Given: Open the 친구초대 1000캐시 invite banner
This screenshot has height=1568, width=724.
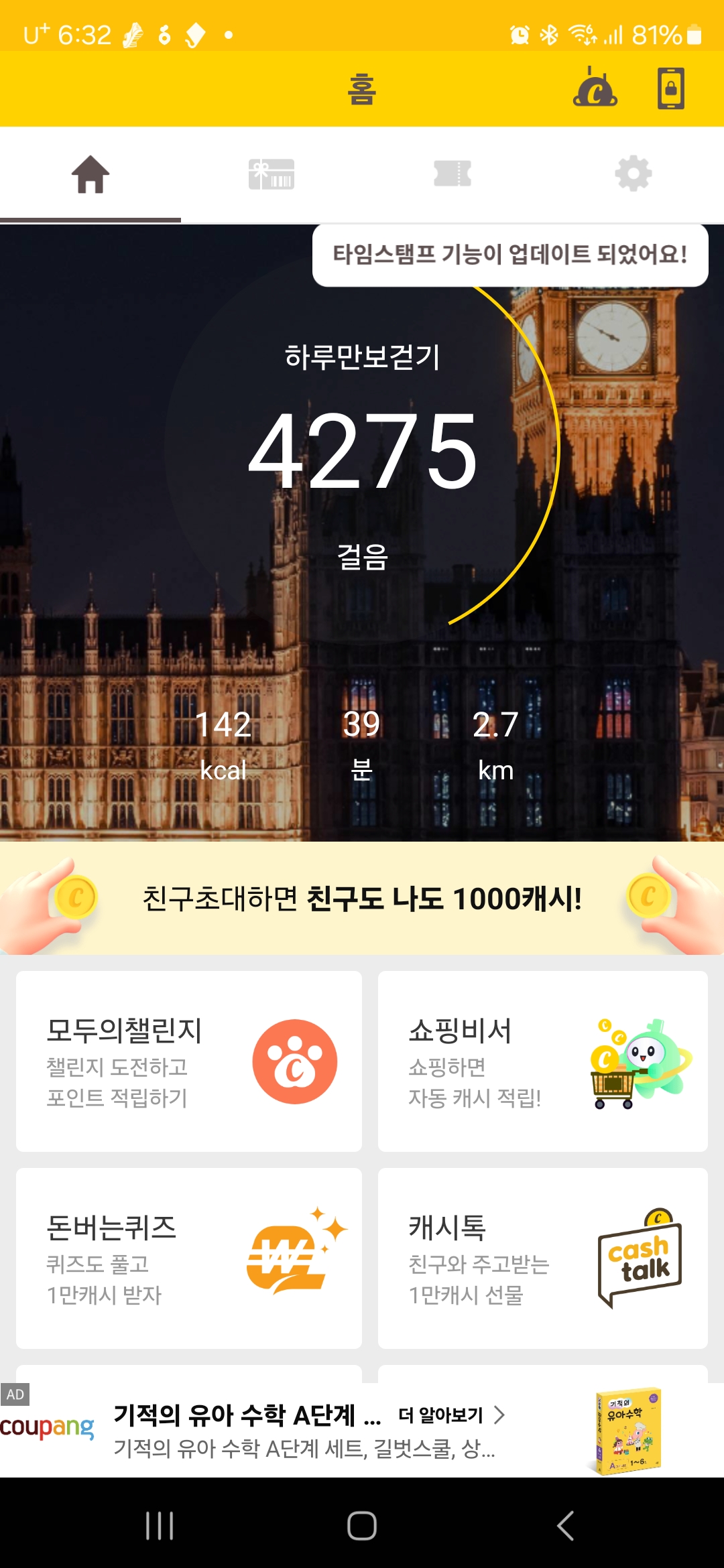Looking at the screenshot, I should point(362,899).
